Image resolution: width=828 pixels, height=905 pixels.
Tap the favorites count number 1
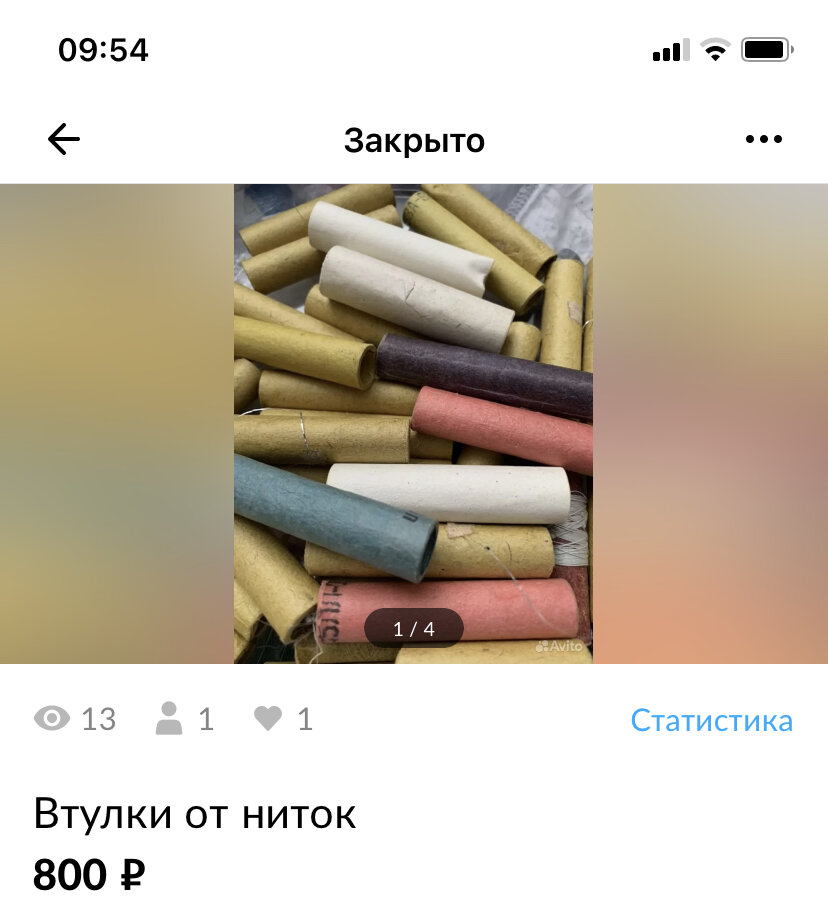(305, 719)
